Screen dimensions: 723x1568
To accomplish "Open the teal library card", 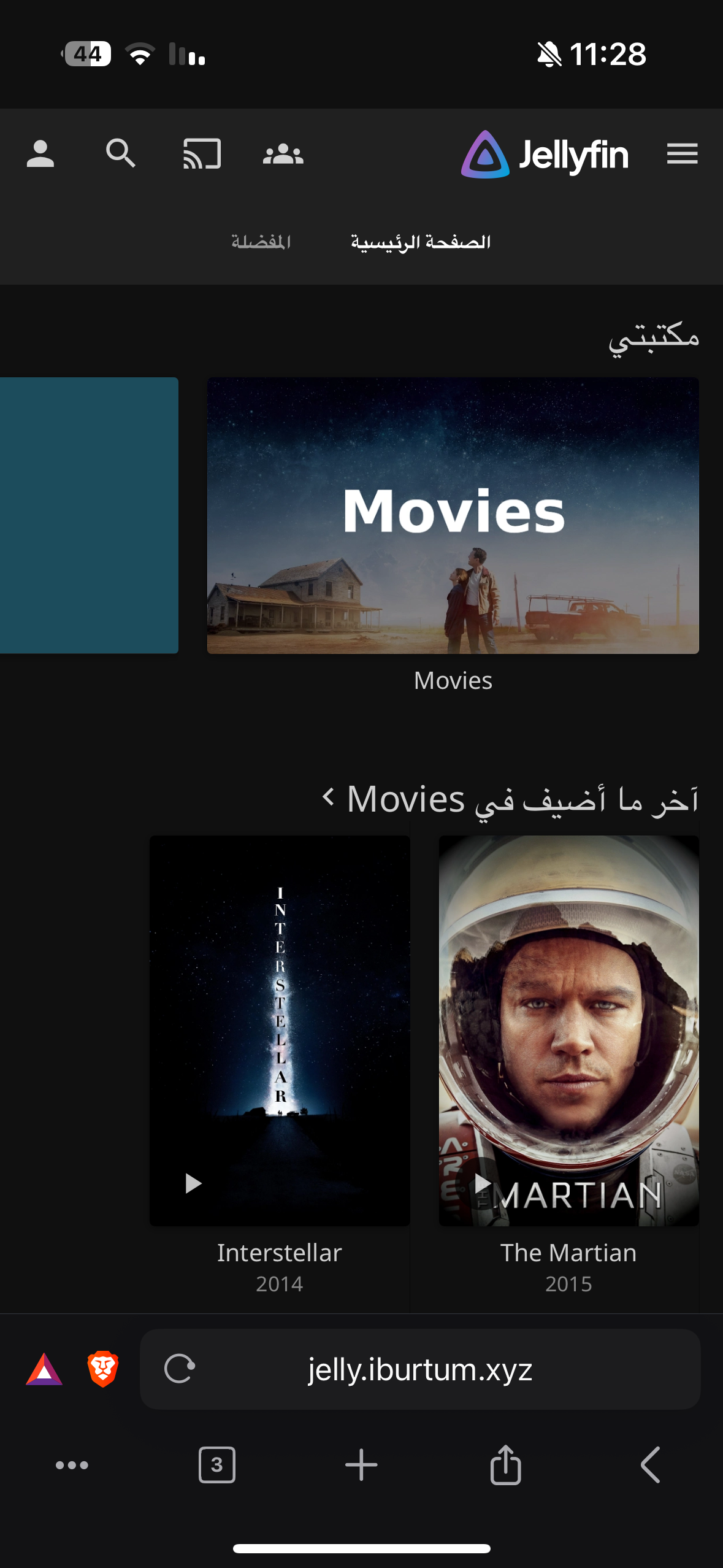I will click(89, 515).
